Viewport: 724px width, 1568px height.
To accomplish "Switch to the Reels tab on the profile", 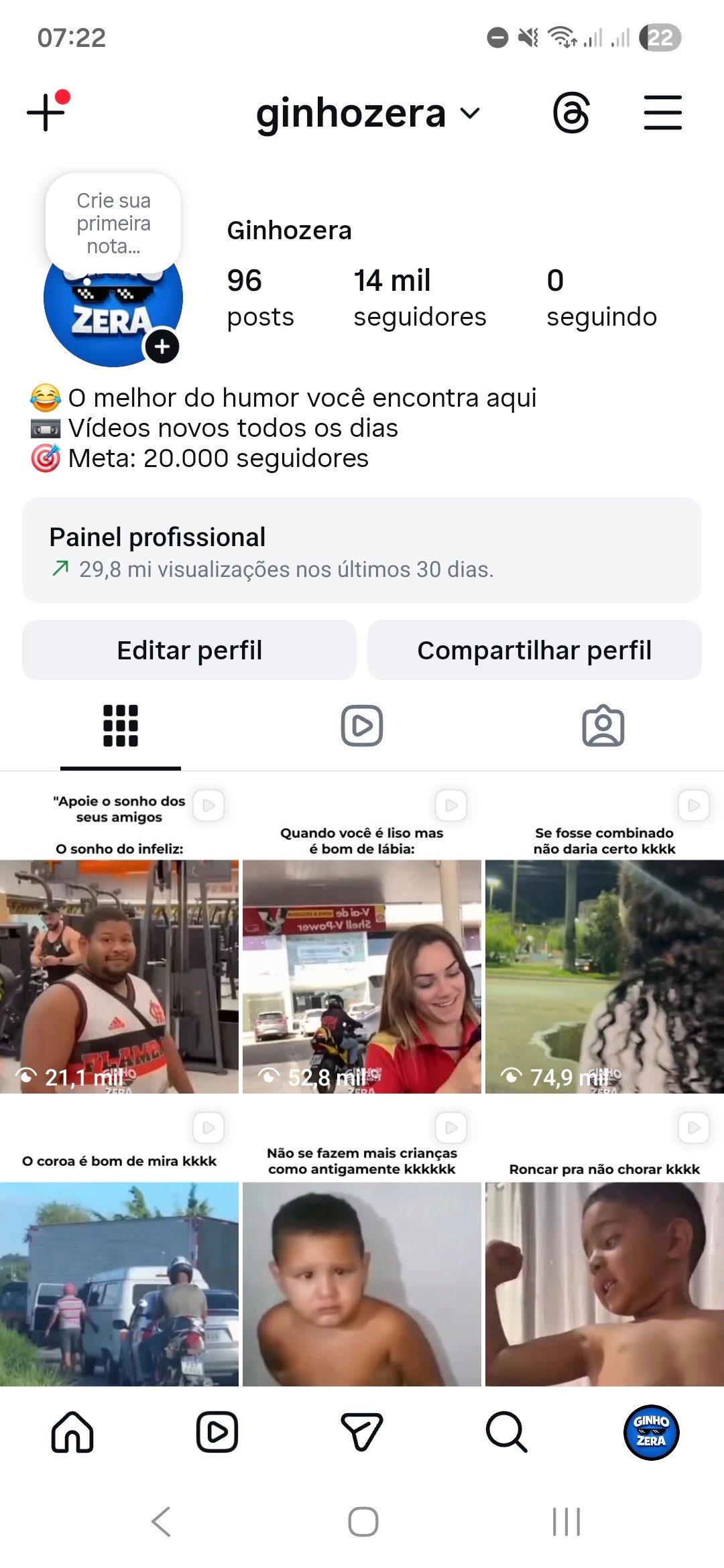I will coord(362,726).
